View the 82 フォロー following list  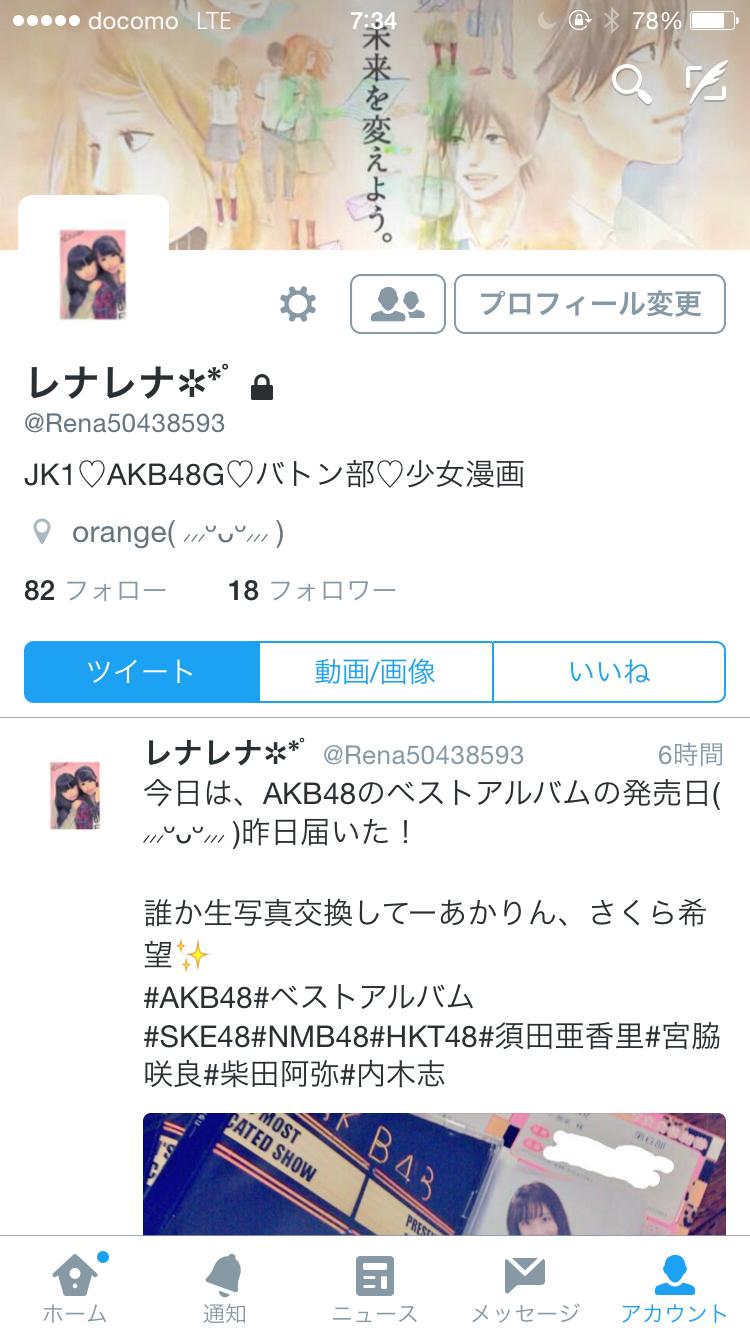coord(95,591)
